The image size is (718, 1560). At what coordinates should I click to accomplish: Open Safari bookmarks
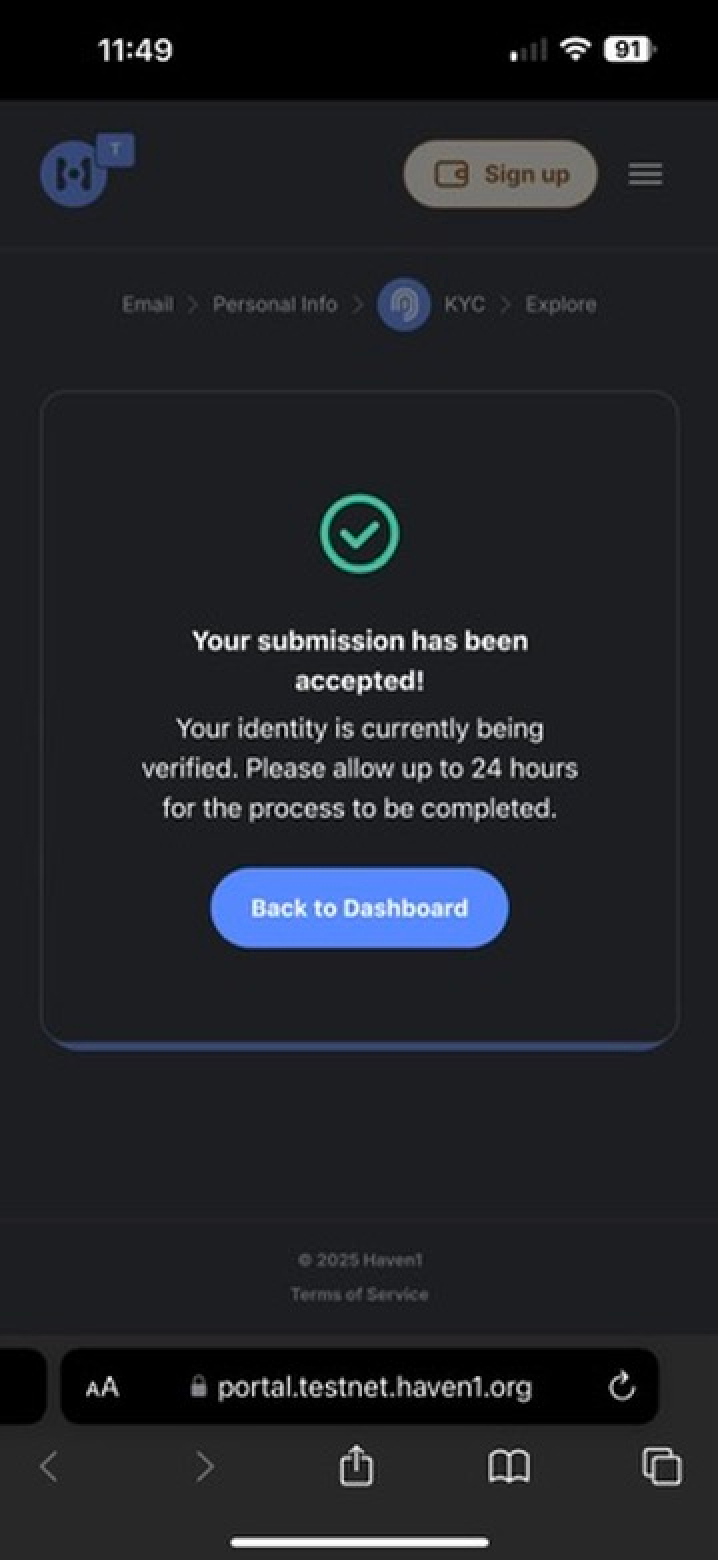coord(508,1467)
